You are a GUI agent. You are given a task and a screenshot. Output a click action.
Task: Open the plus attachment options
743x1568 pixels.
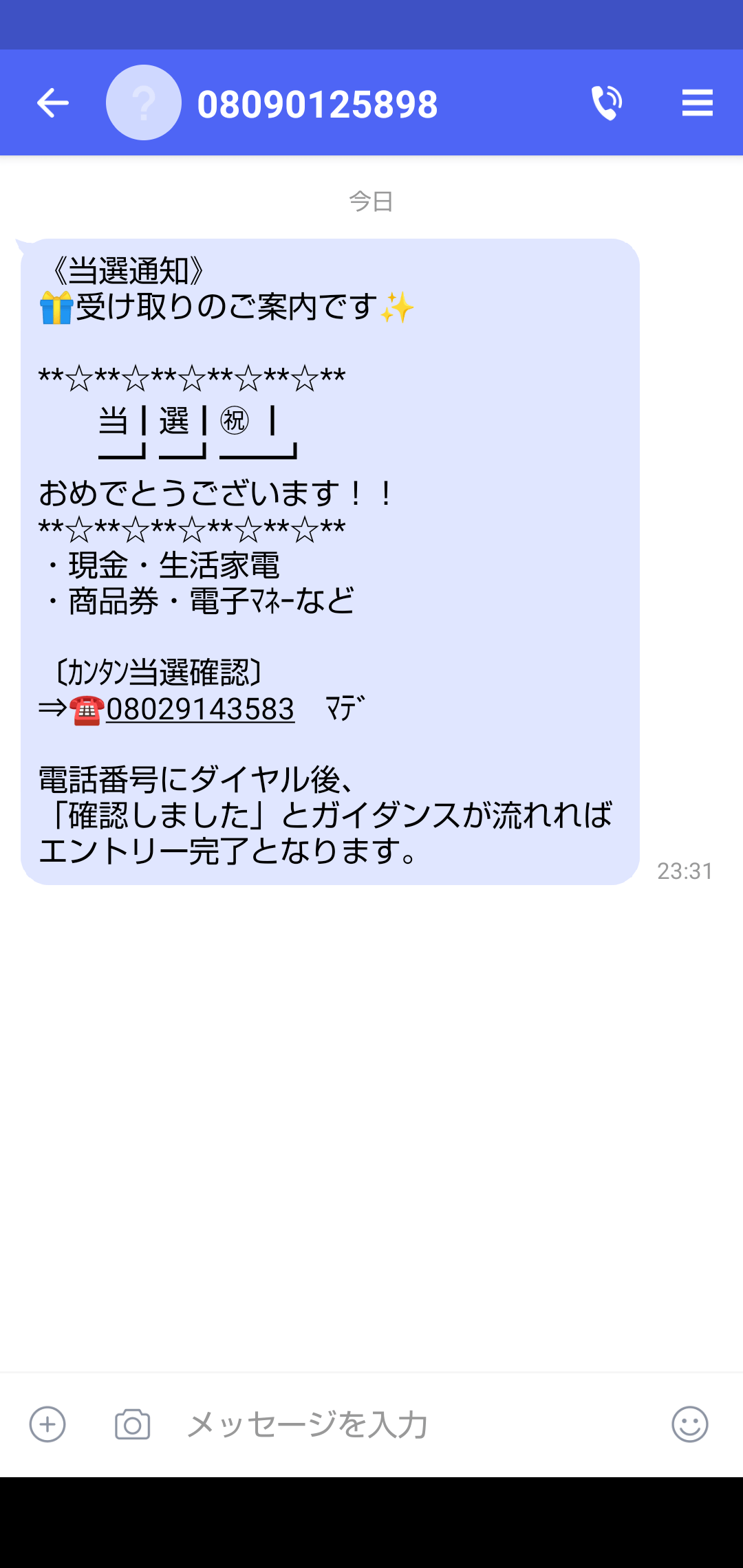47,1424
